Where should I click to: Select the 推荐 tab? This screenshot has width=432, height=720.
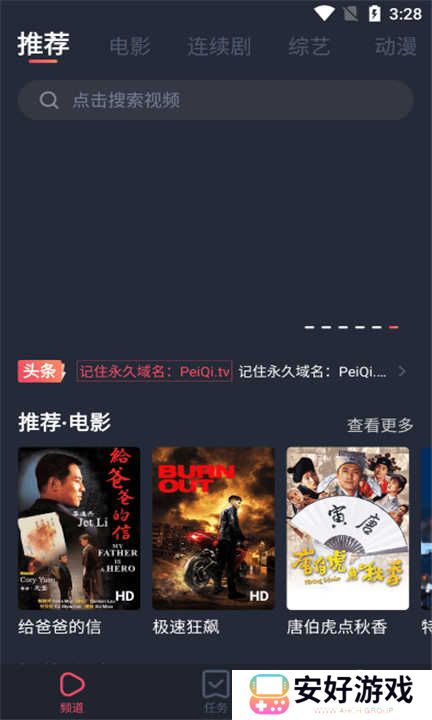[44, 45]
